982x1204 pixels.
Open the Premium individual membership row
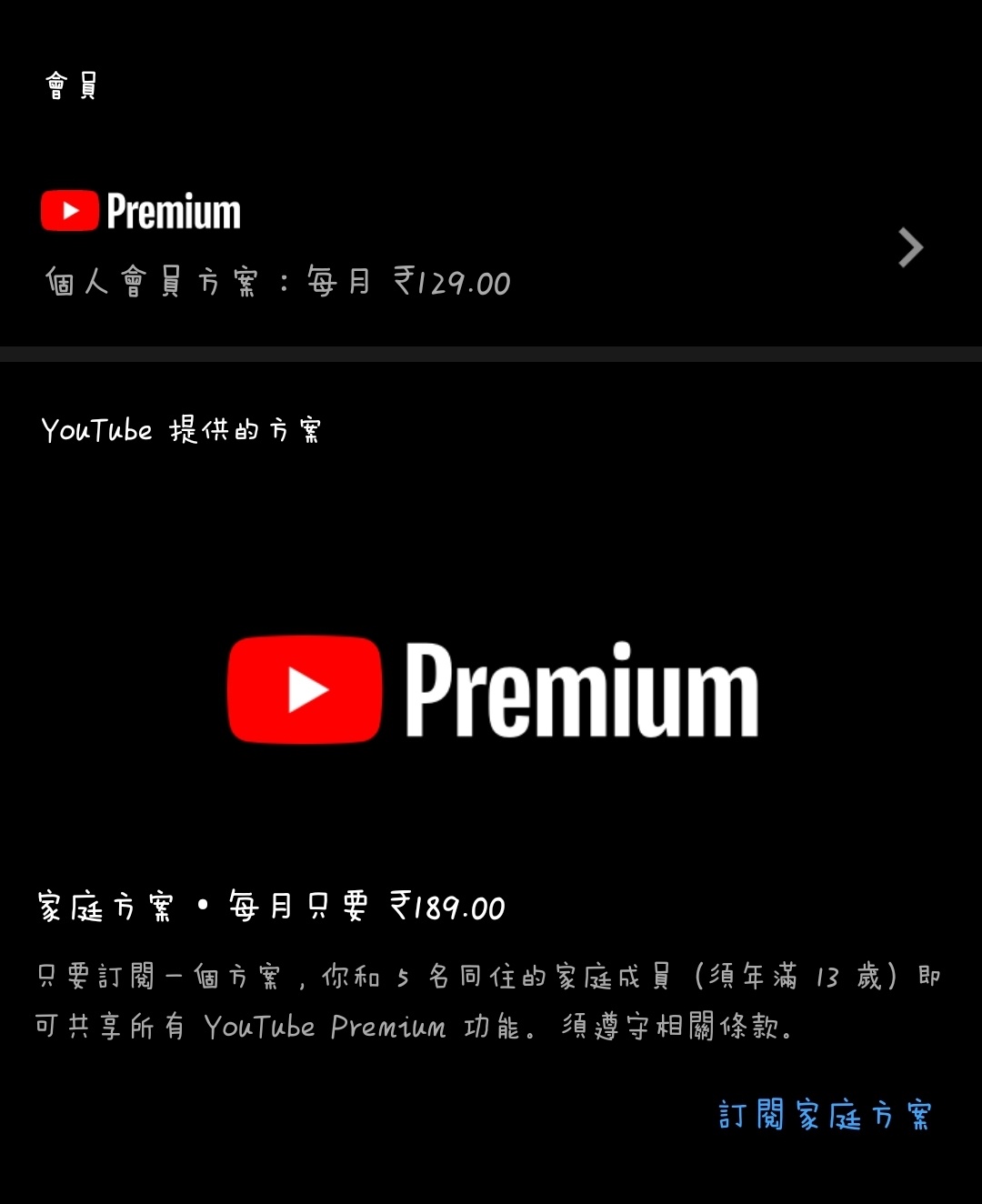pyautogui.click(x=491, y=246)
